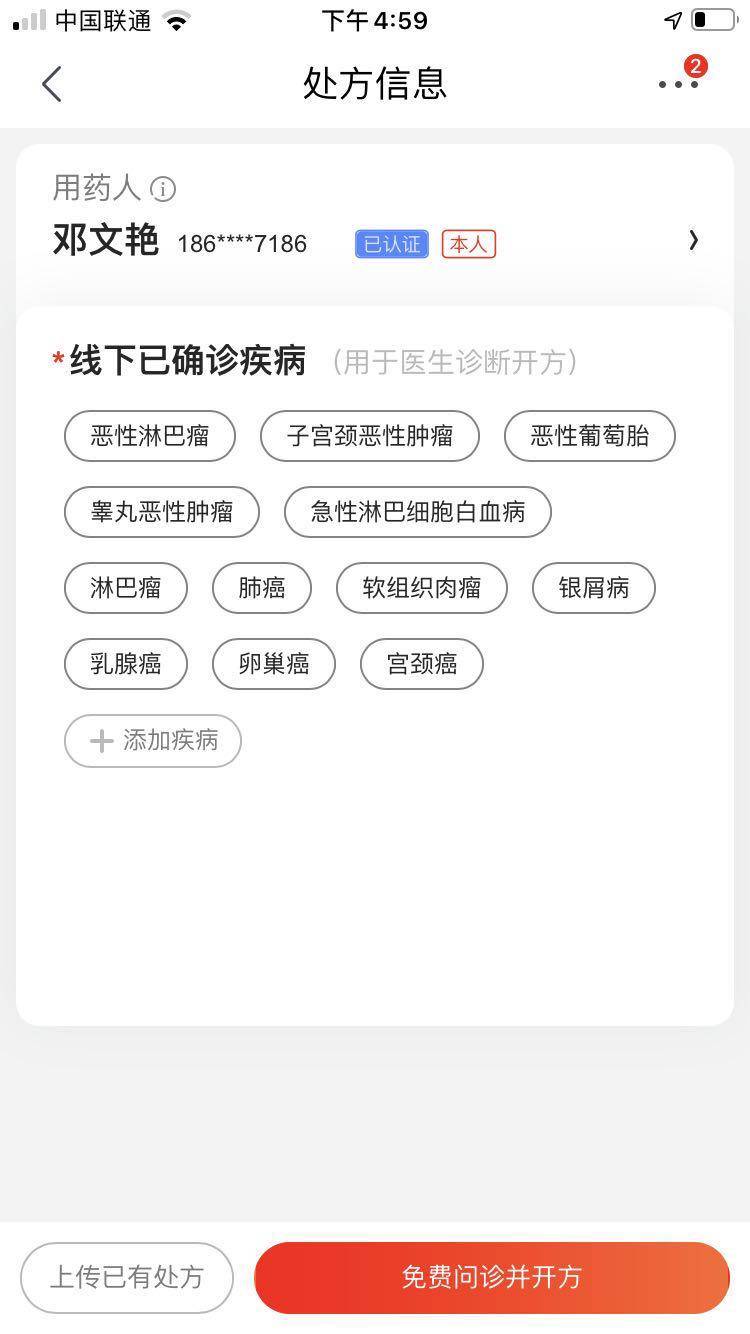Screen dimensions: 750x1334
Task: Start 免费问诊并开方
Action: (x=492, y=1277)
